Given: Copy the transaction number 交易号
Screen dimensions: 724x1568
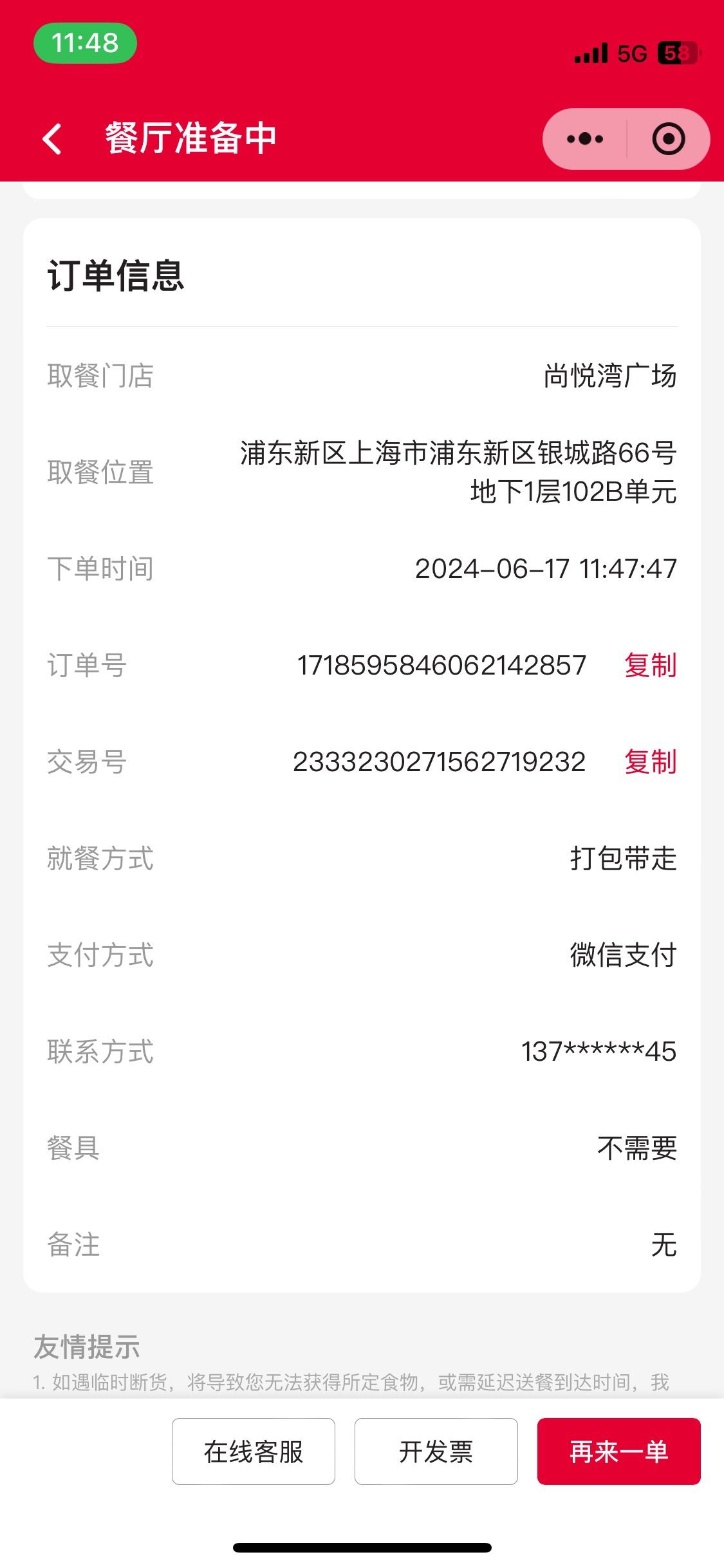Looking at the screenshot, I should [x=650, y=762].
